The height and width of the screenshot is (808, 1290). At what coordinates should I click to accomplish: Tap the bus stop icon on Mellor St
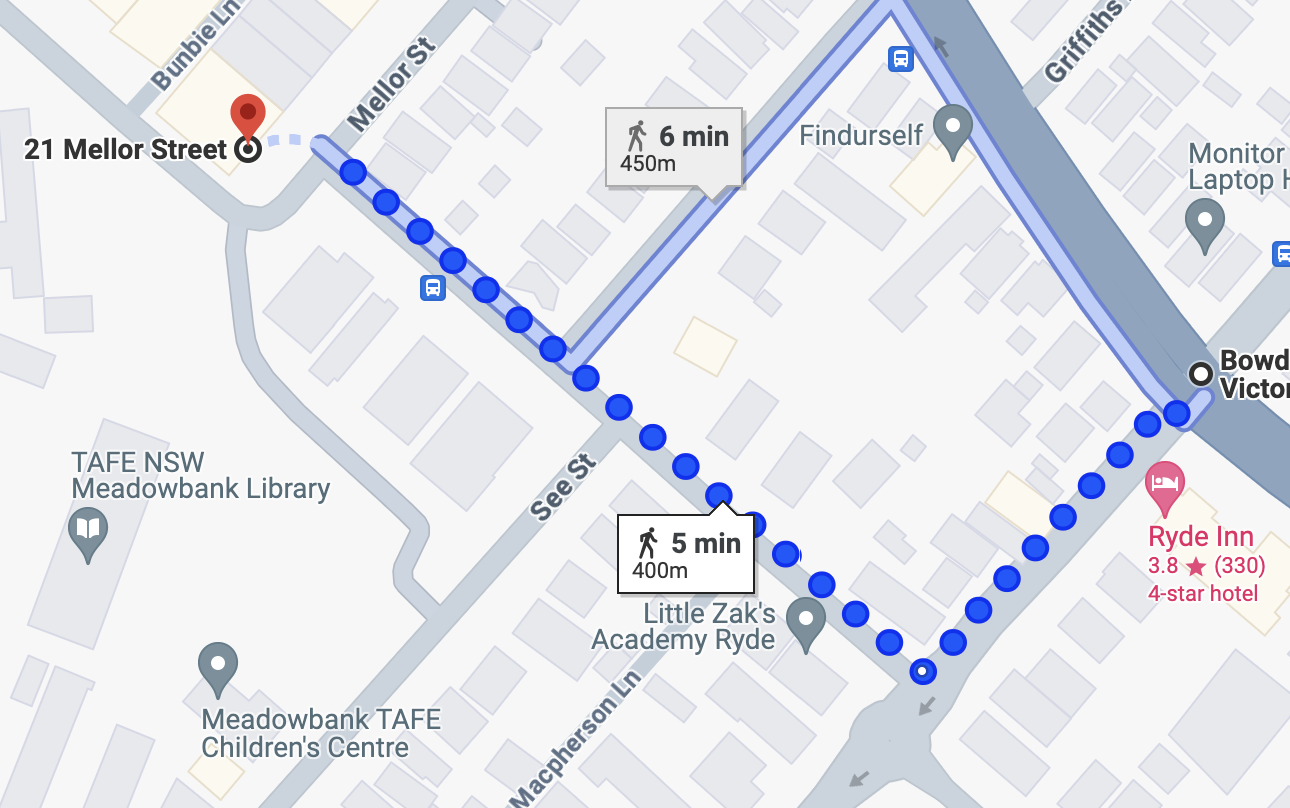point(432,288)
